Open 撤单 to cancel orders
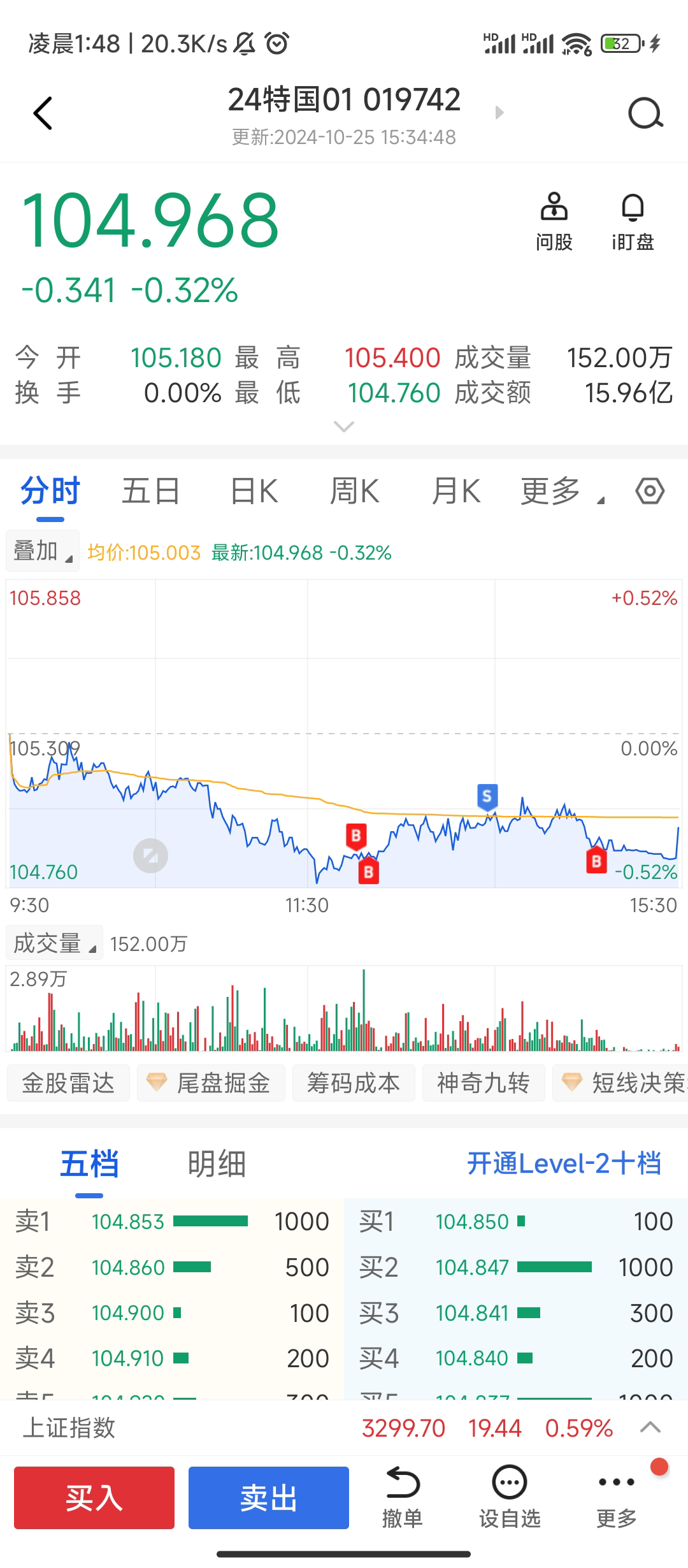 click(x=402, y=1497)
